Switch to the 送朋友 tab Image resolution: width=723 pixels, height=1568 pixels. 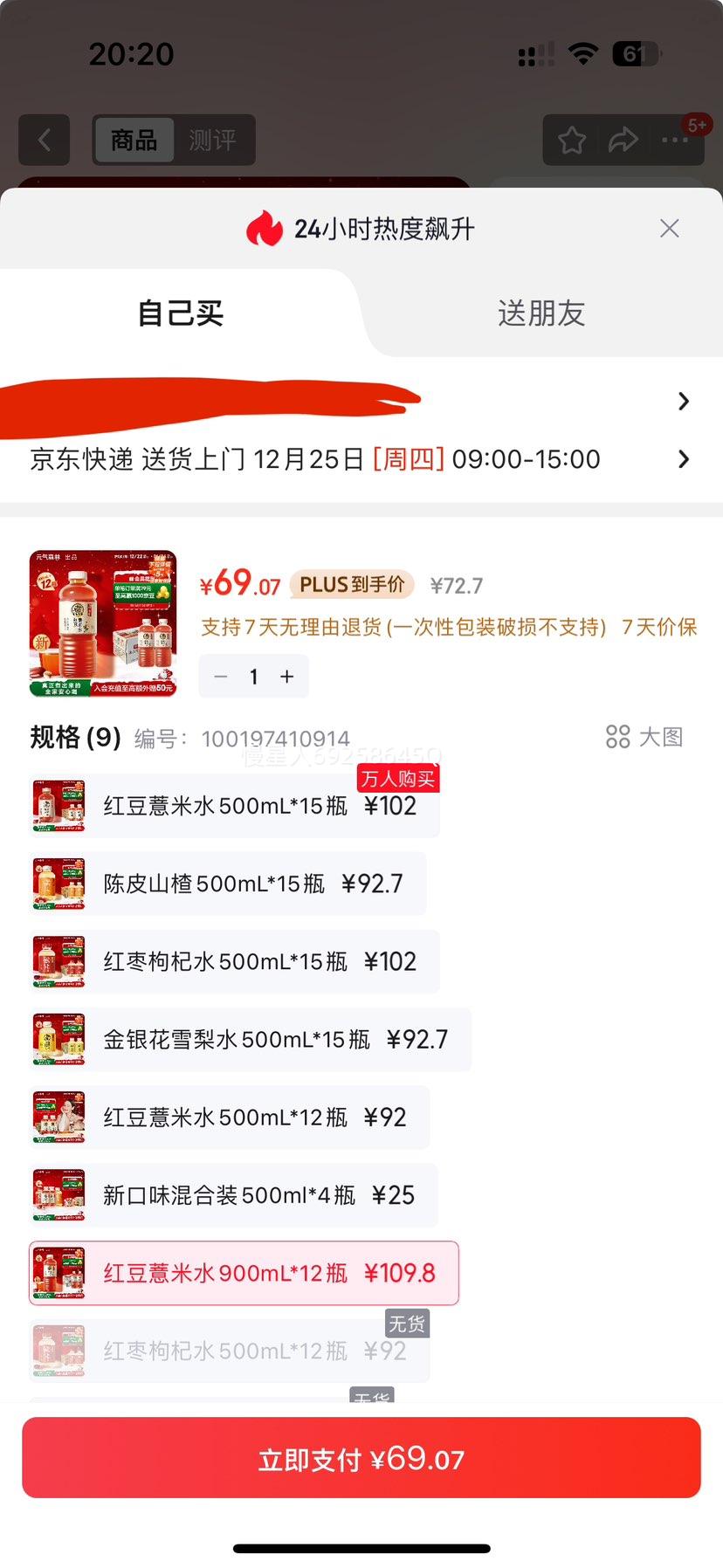(541, 314)
